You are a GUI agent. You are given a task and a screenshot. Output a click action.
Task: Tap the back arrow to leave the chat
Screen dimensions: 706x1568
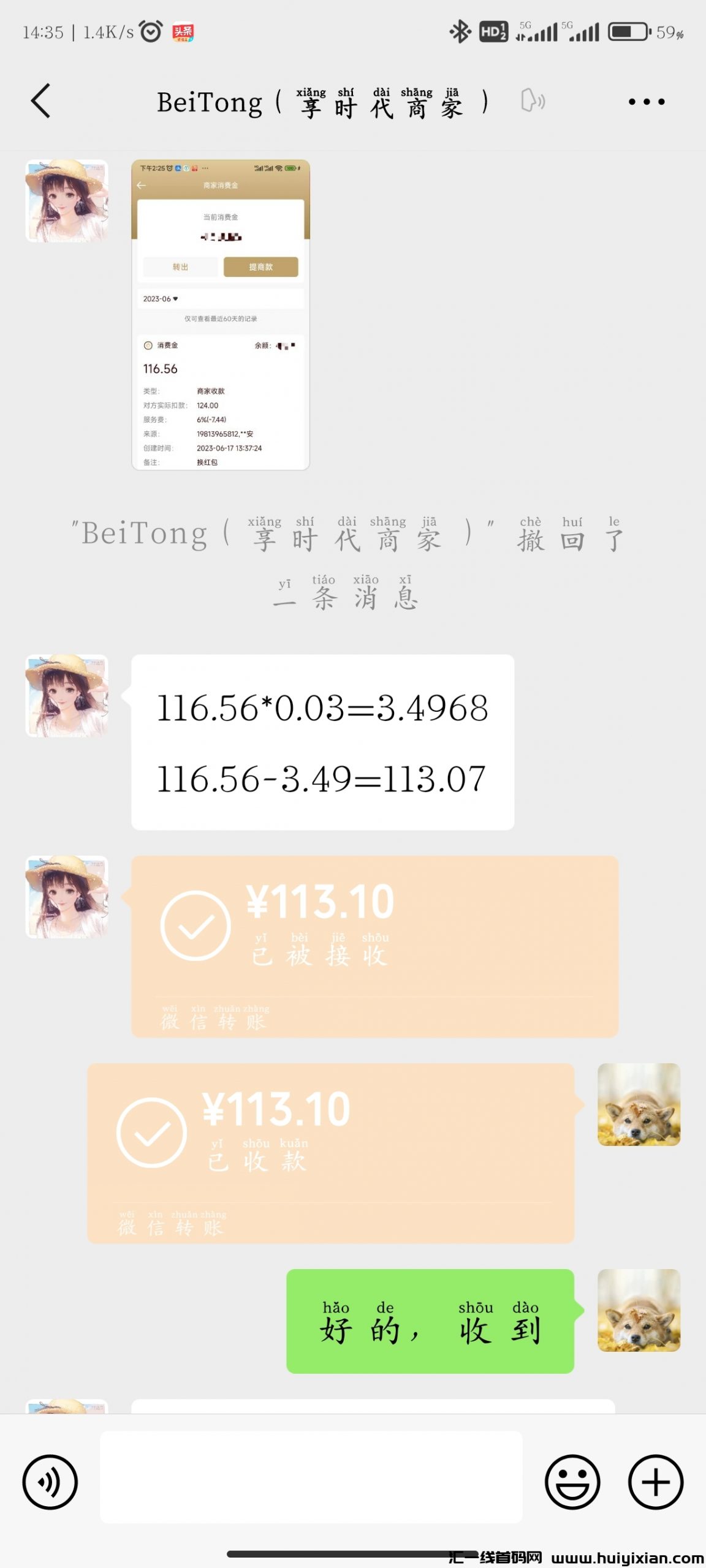pyautogui.click(x=40, y=101)
